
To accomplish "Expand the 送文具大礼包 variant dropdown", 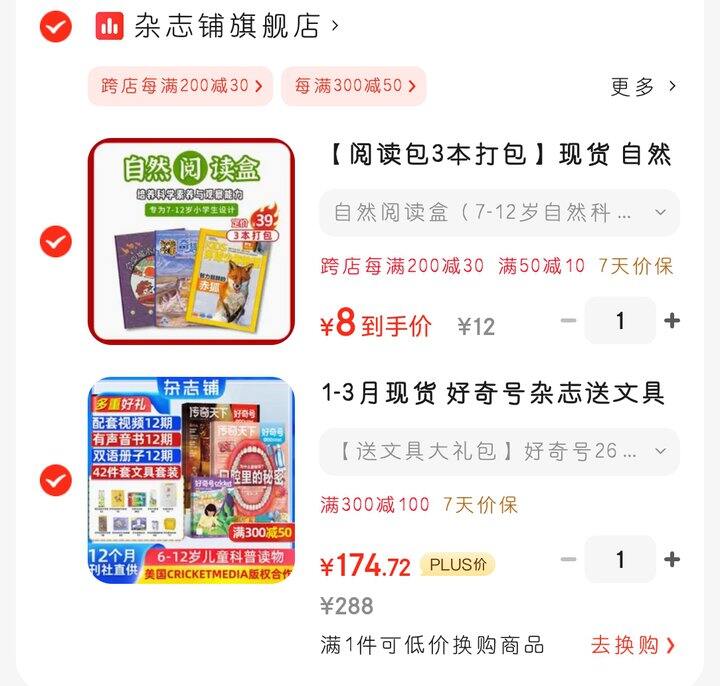I will pos(499,452).
